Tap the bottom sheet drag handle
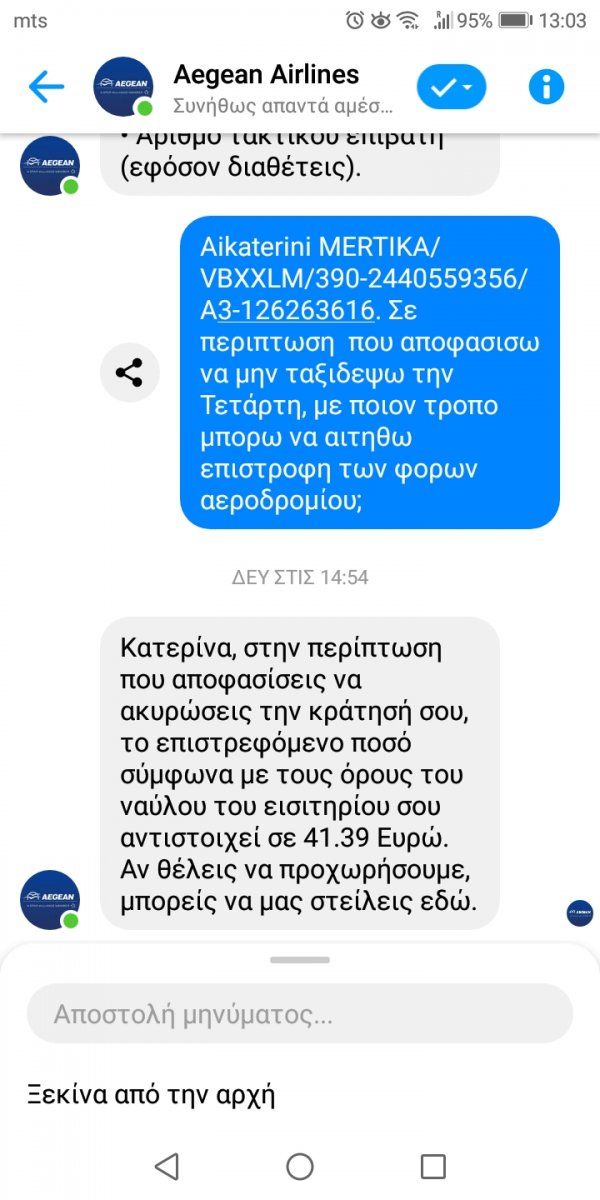 click(300, 960)
